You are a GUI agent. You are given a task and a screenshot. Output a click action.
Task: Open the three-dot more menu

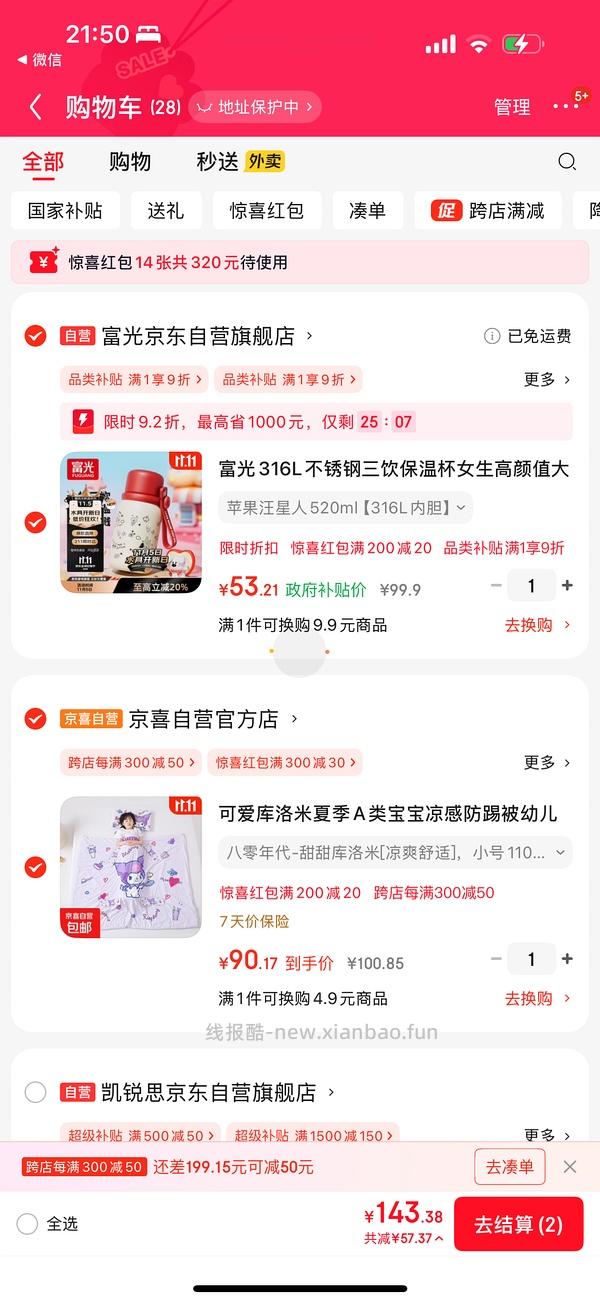(x=563, y=107)
